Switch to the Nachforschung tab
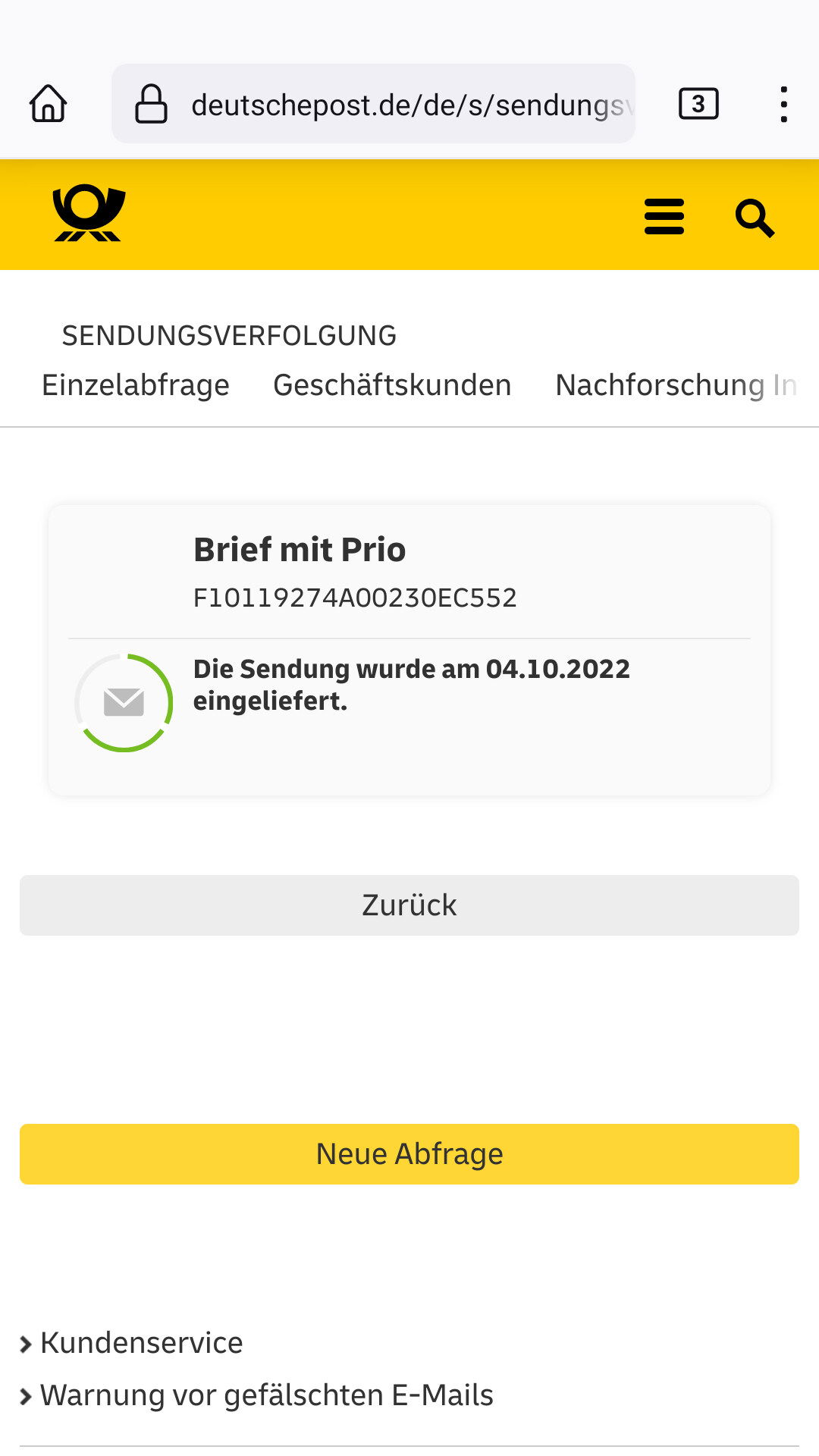 [660, 385]
